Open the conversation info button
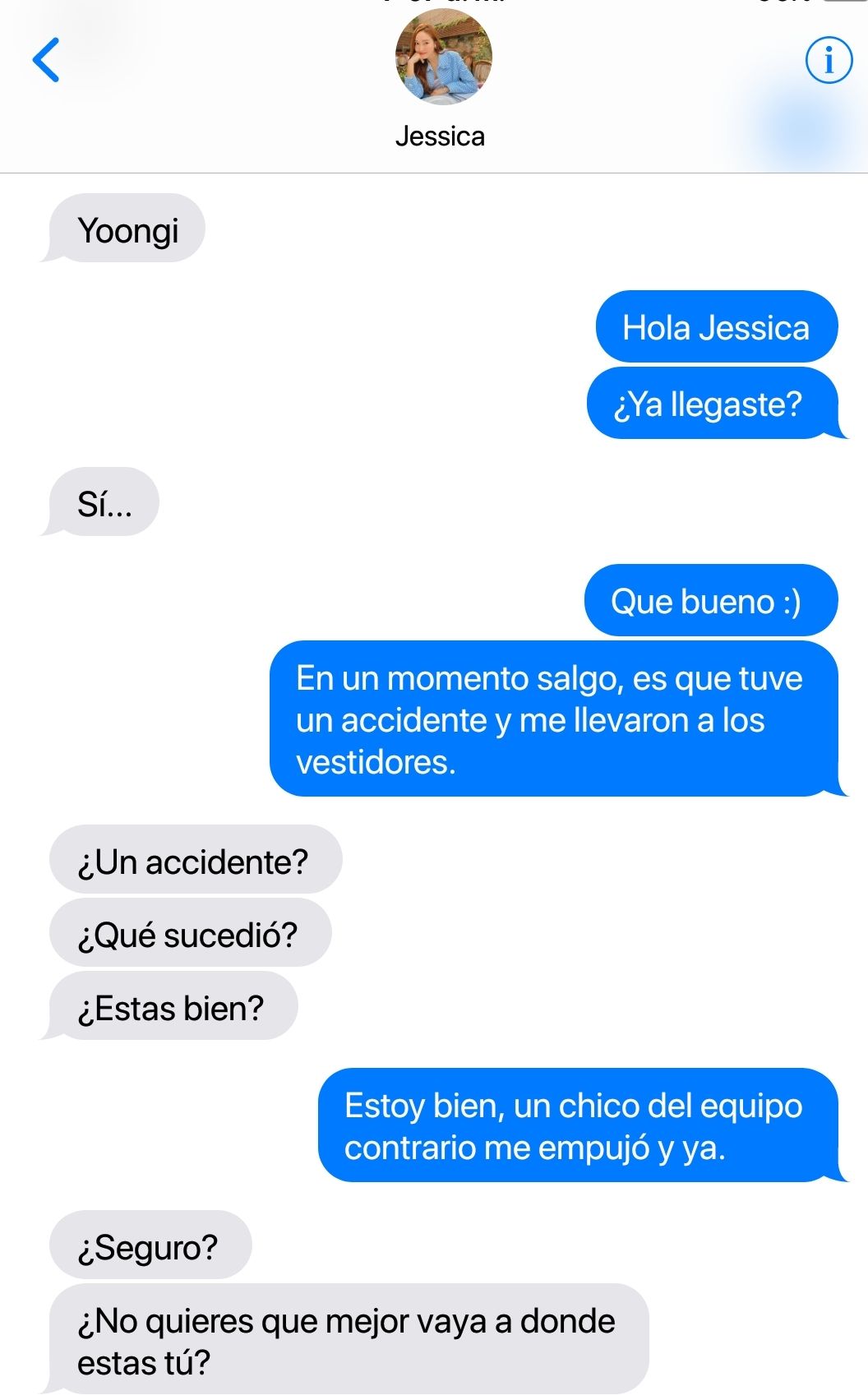 click(828, 60)
